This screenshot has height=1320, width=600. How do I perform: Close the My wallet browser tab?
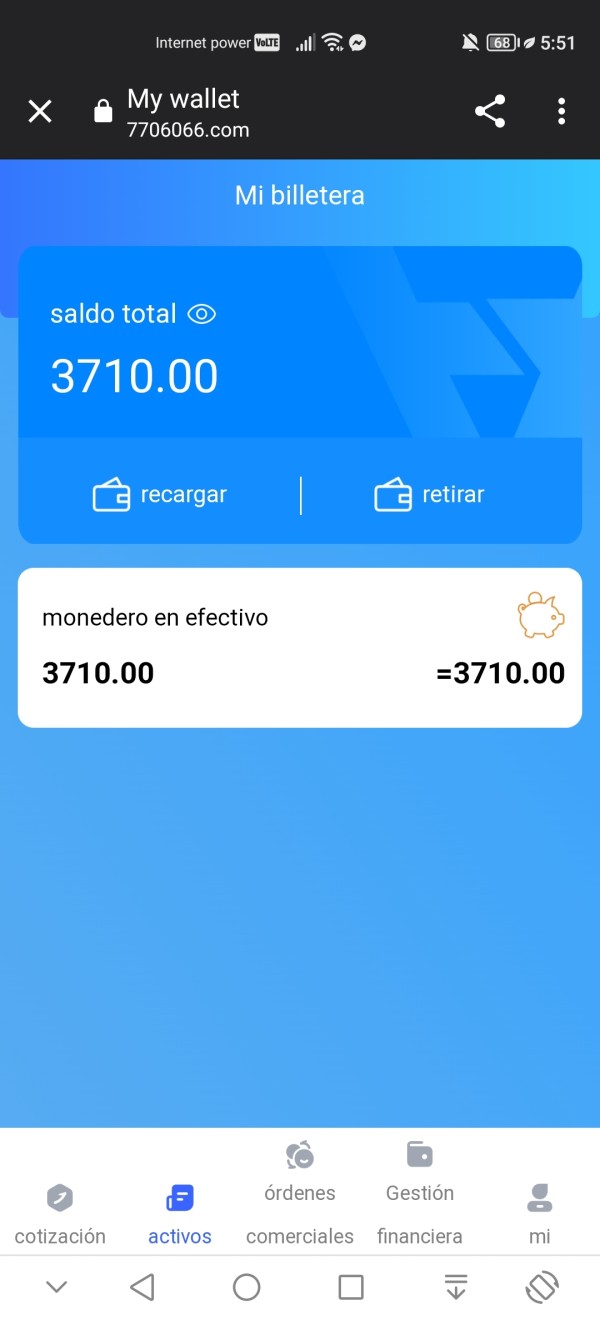(x=40, y=111)
